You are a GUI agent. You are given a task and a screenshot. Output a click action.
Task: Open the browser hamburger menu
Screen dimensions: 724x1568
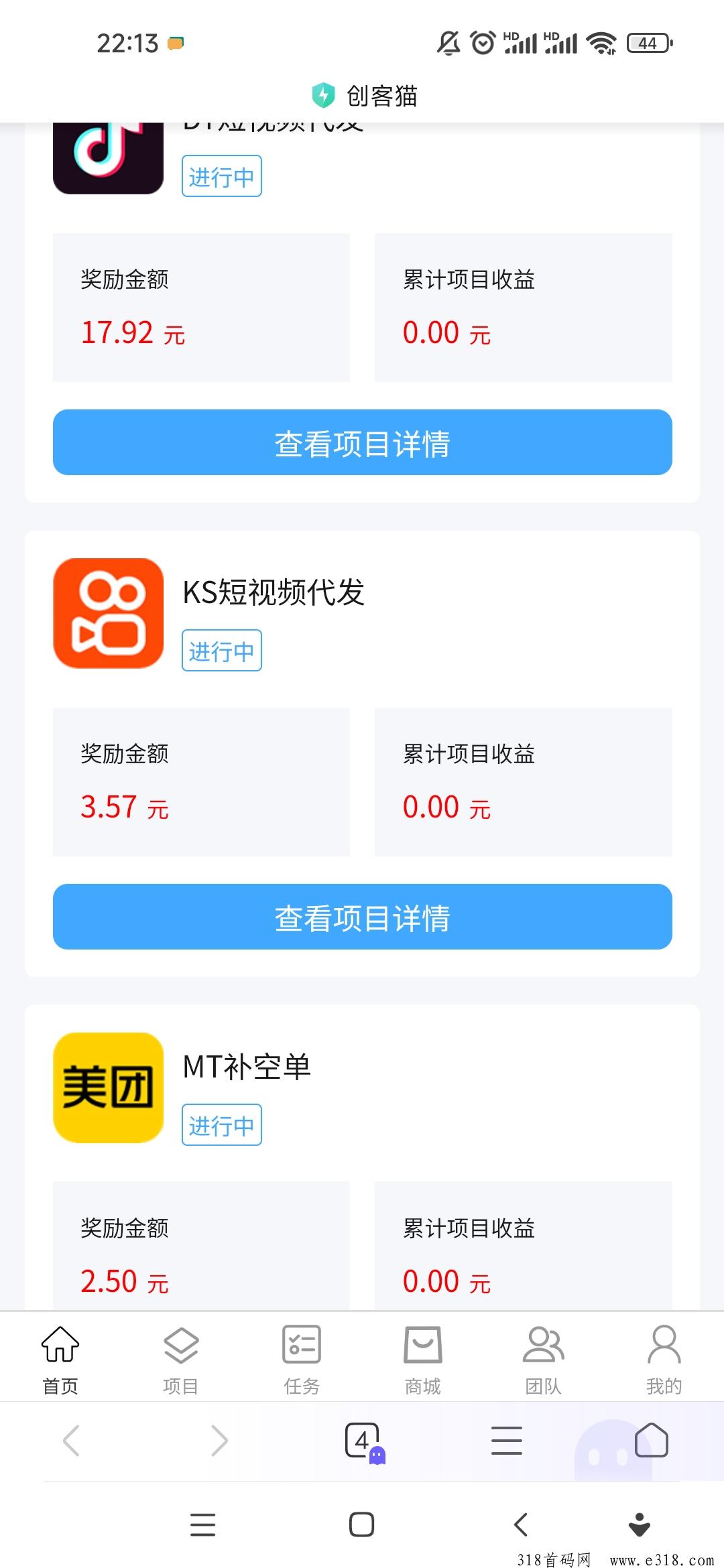pos(507,1441)
